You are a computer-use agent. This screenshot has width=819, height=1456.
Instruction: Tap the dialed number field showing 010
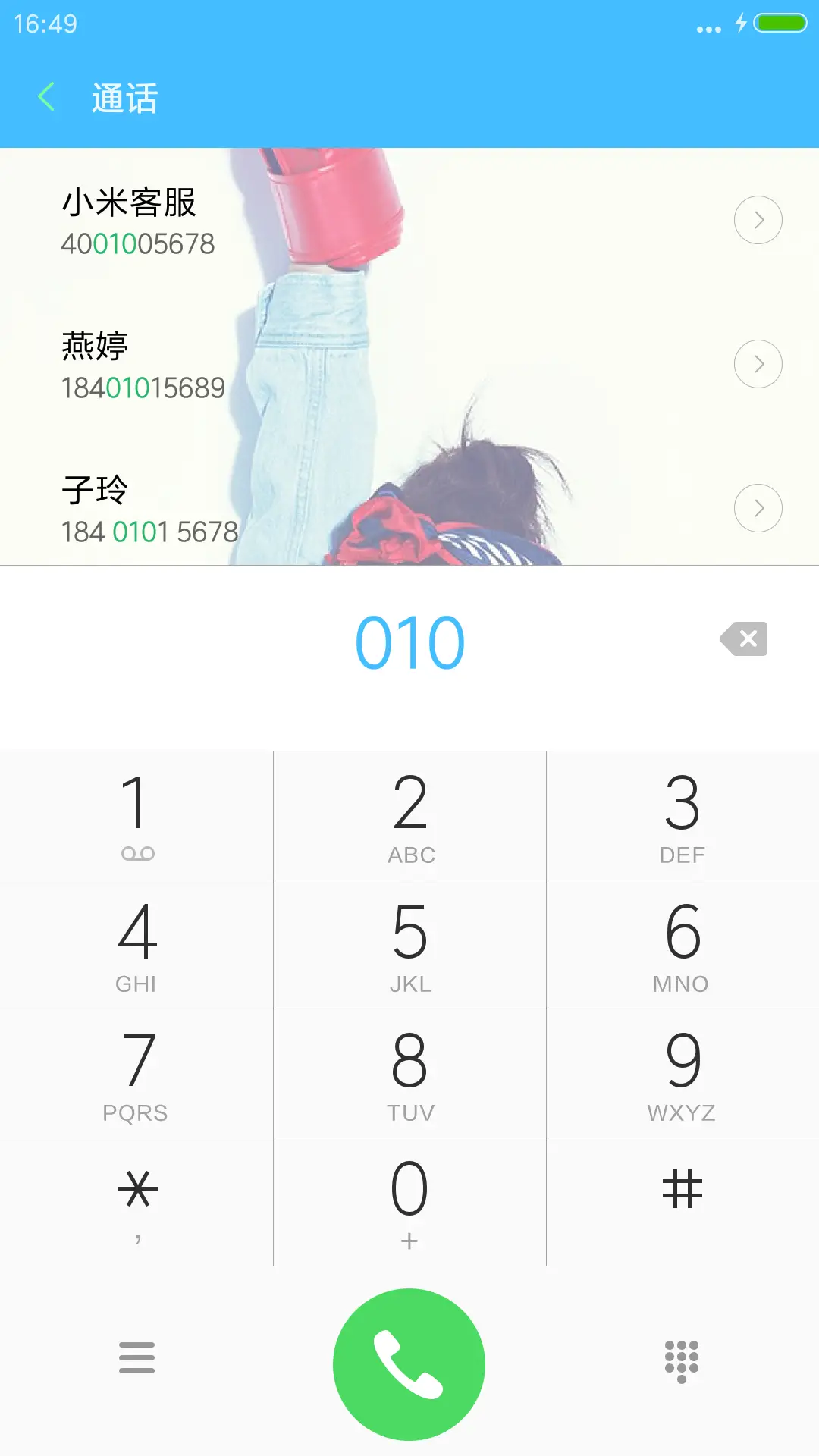click(409, 641)
